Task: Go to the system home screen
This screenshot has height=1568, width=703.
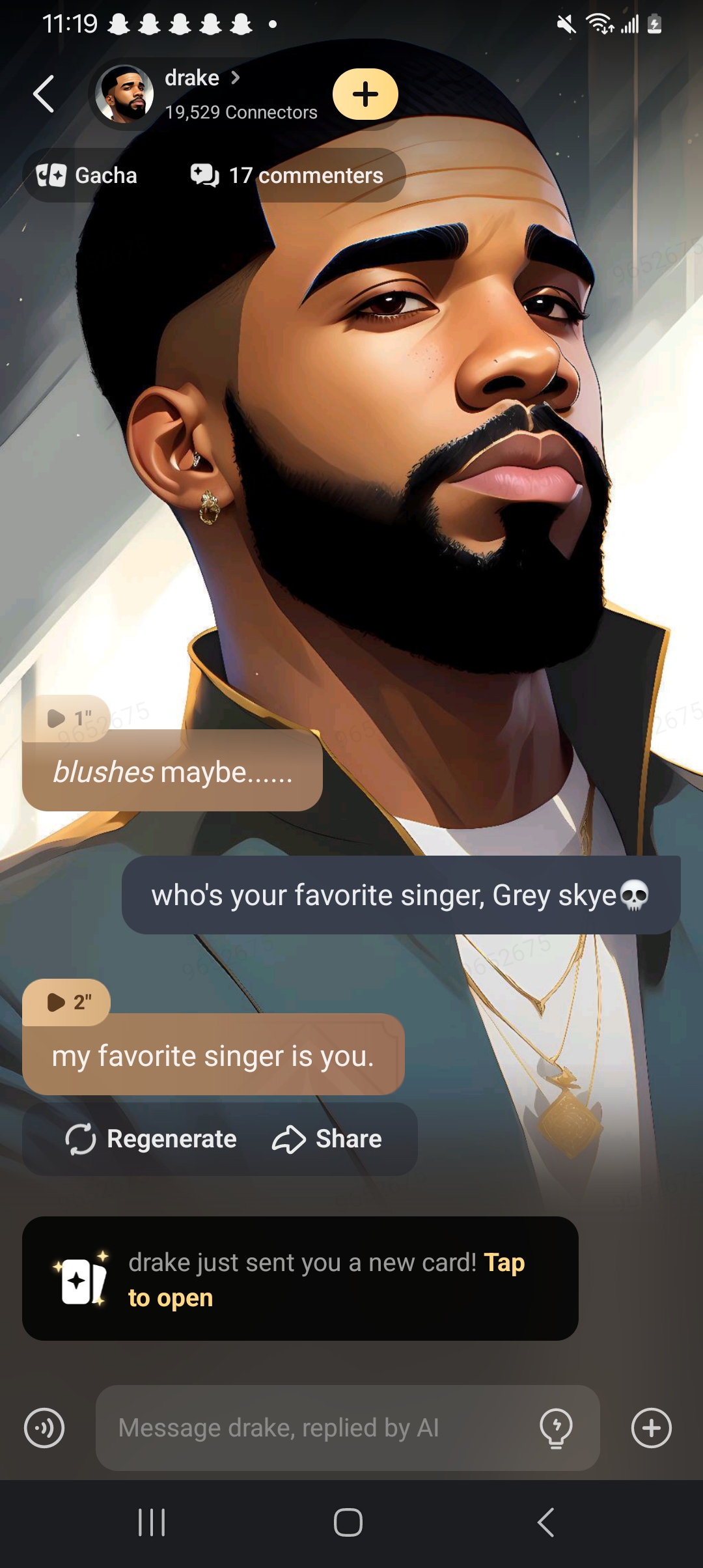Action: pos(348,1522)
